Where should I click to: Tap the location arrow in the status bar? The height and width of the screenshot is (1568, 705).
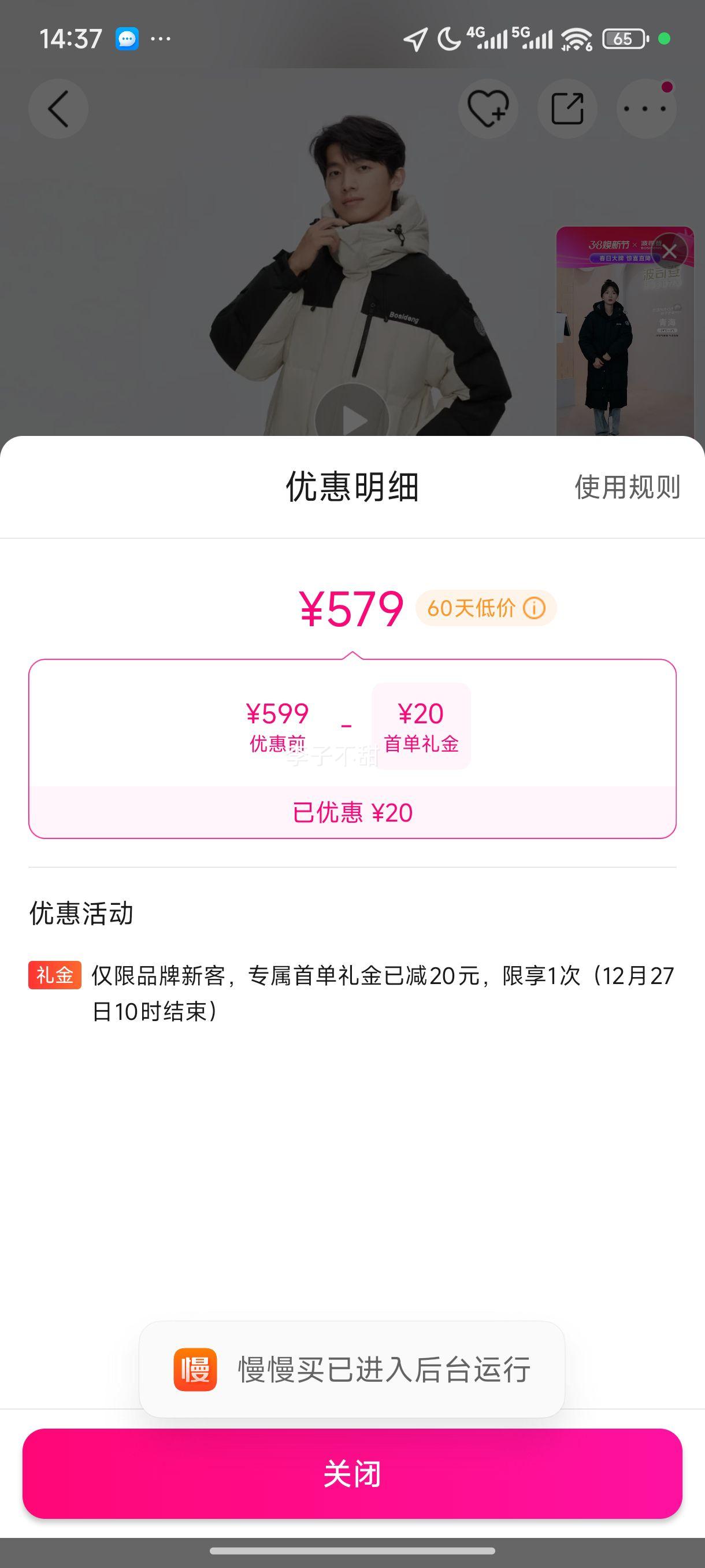click(x=416, y=38)
